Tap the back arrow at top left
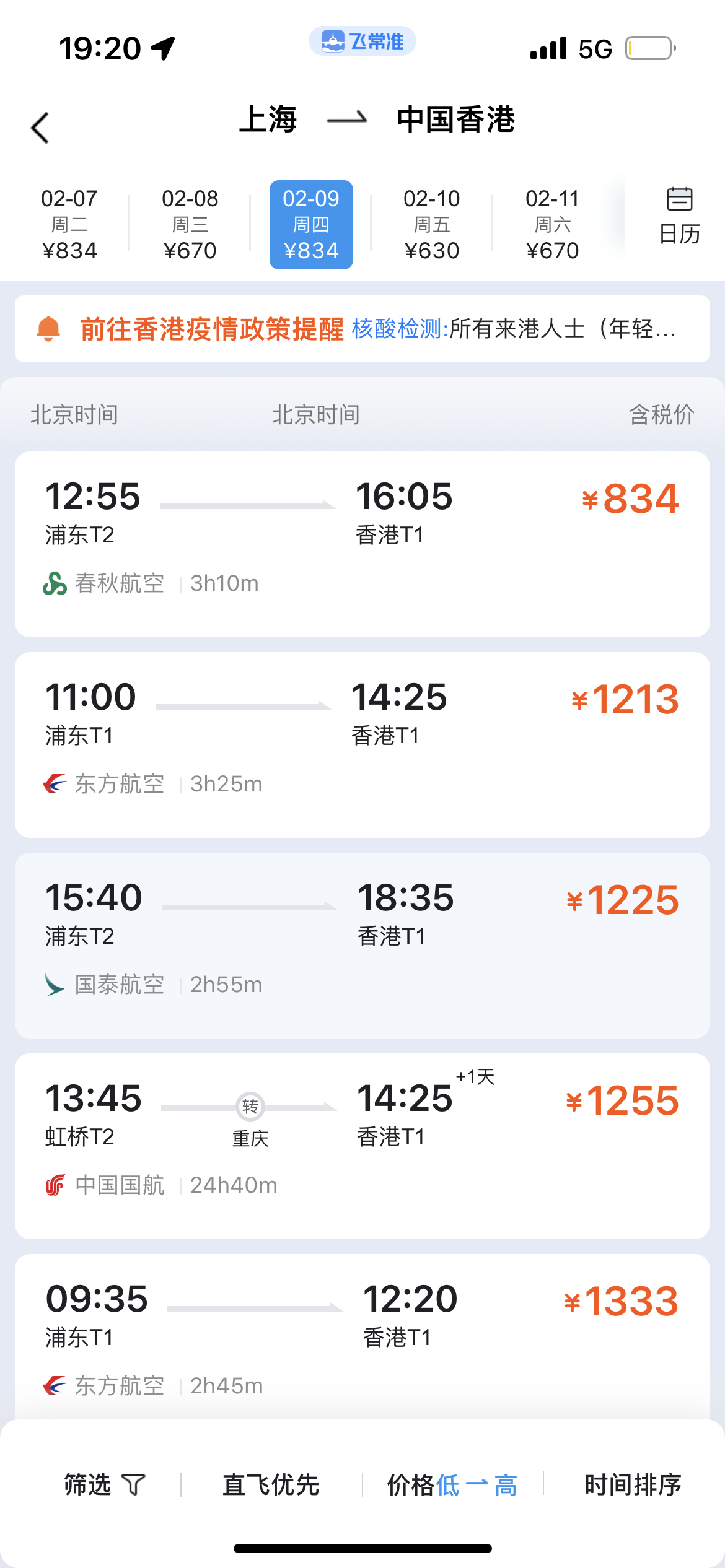Image resolution: width=725 pixels, height=1568 pixels. (x=39, y=126)
